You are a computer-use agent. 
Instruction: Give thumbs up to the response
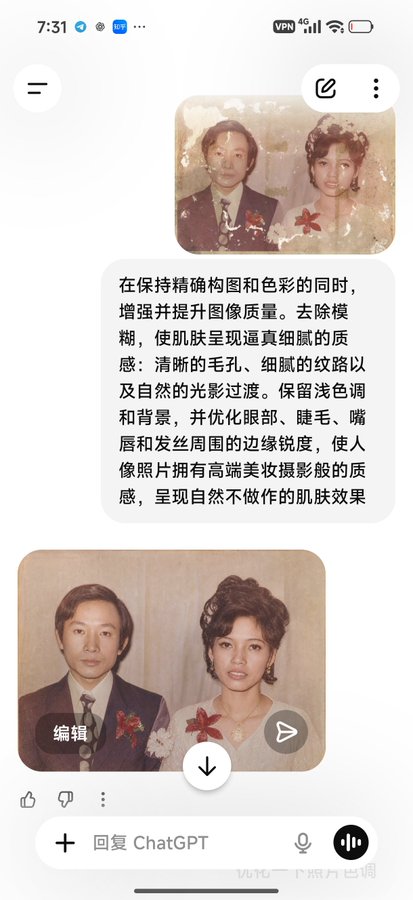[28, 799]
